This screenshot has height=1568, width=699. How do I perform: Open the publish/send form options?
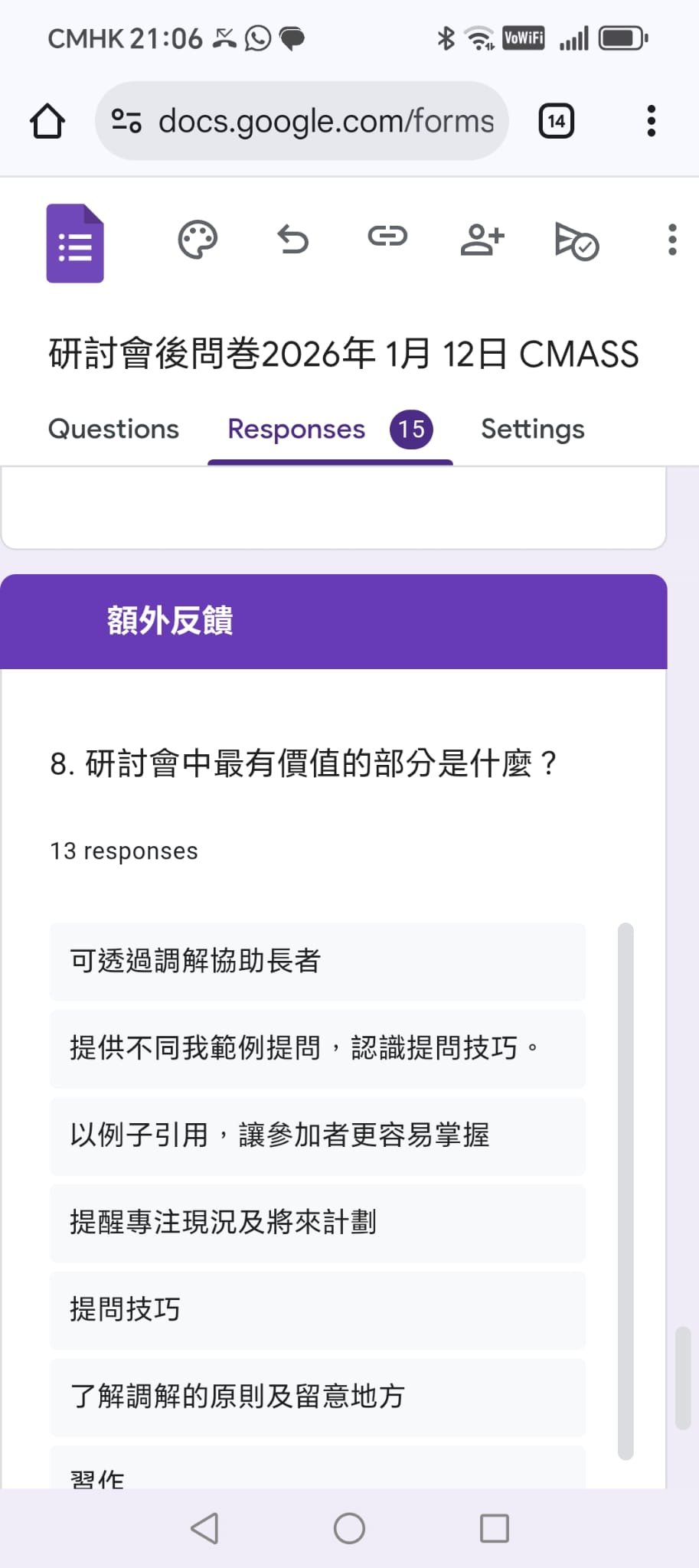(x=577, y=241)
